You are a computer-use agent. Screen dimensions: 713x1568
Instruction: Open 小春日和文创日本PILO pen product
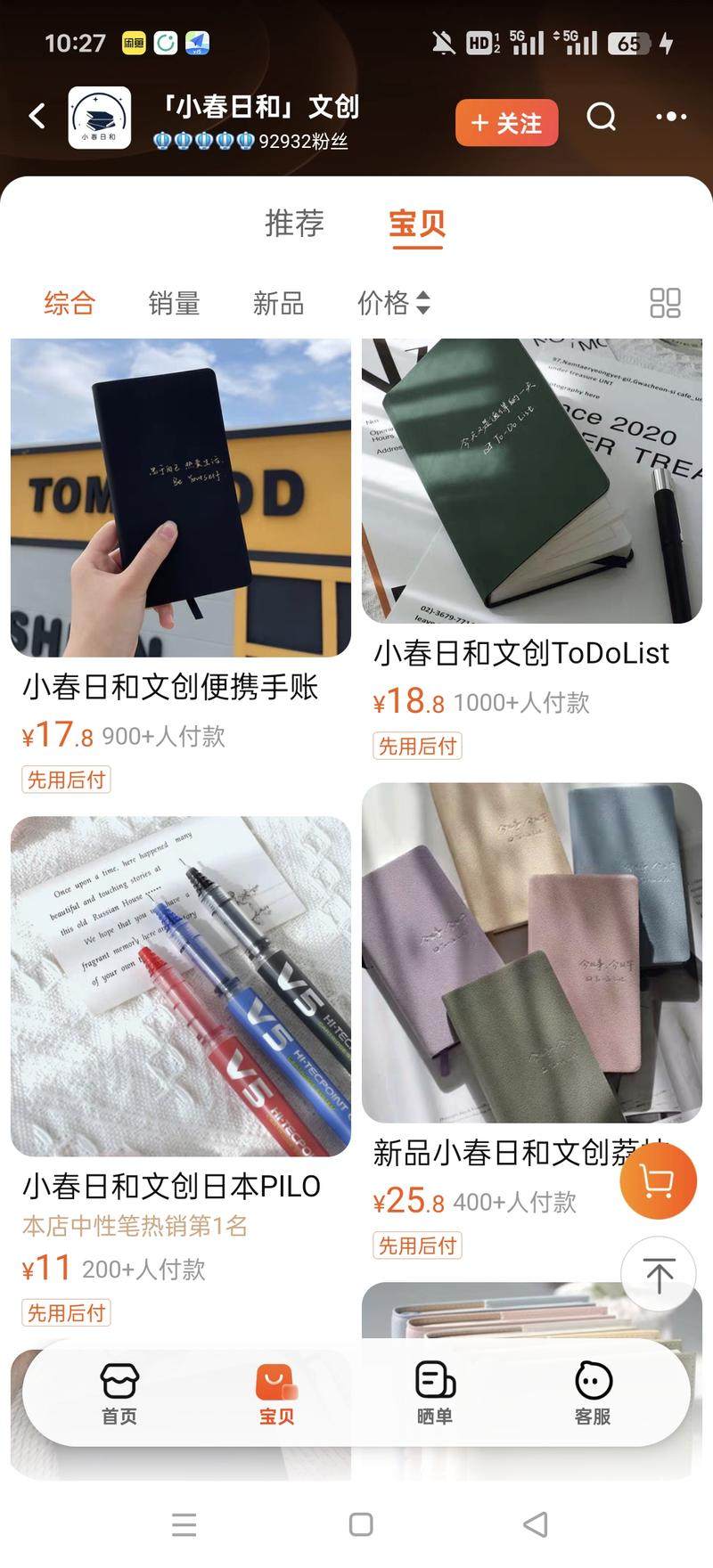(x=180, y=987)
